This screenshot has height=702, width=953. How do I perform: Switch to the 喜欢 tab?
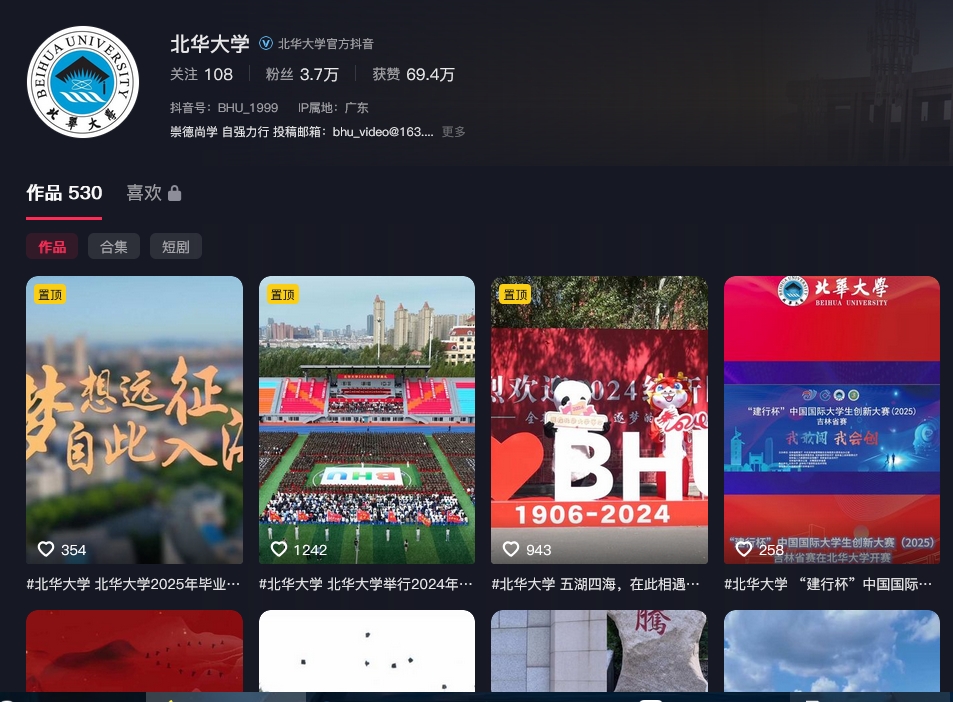153,193
